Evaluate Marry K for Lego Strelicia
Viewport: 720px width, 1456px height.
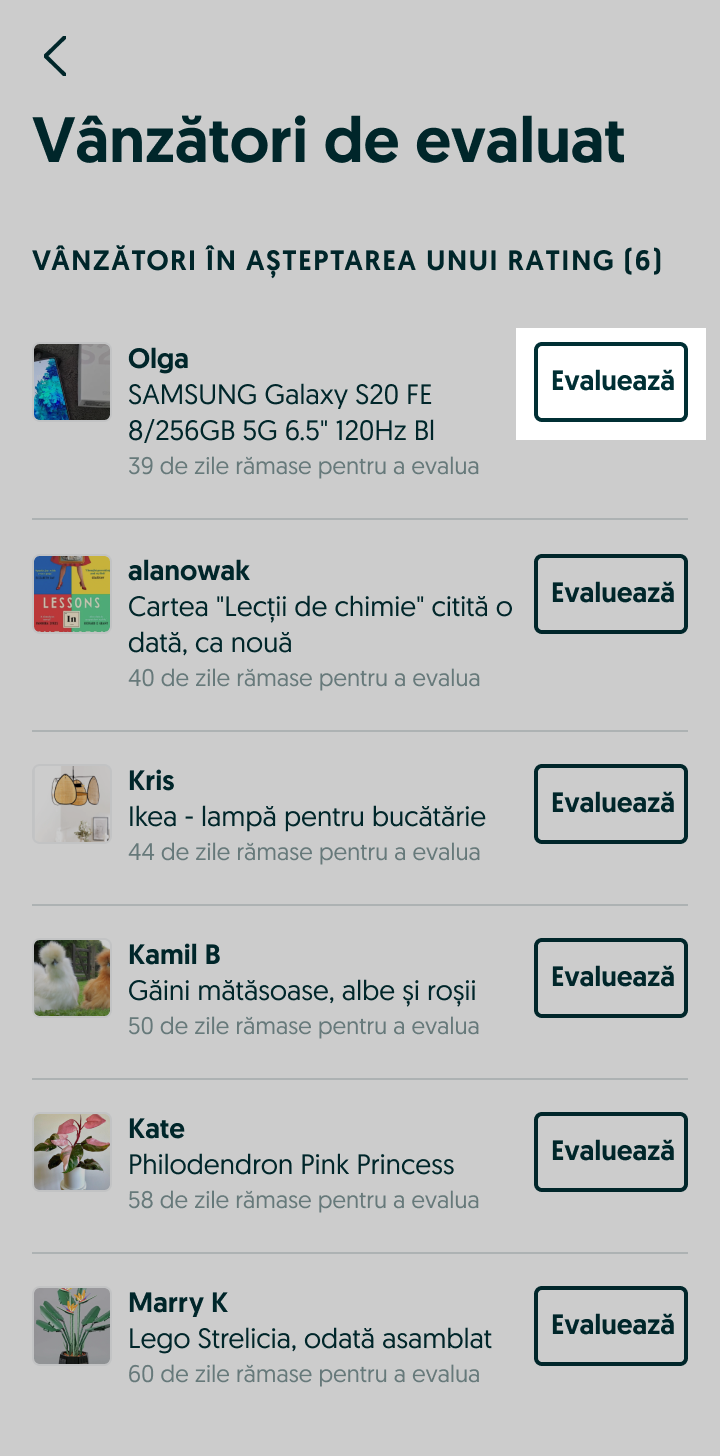tap(611, 1325)
